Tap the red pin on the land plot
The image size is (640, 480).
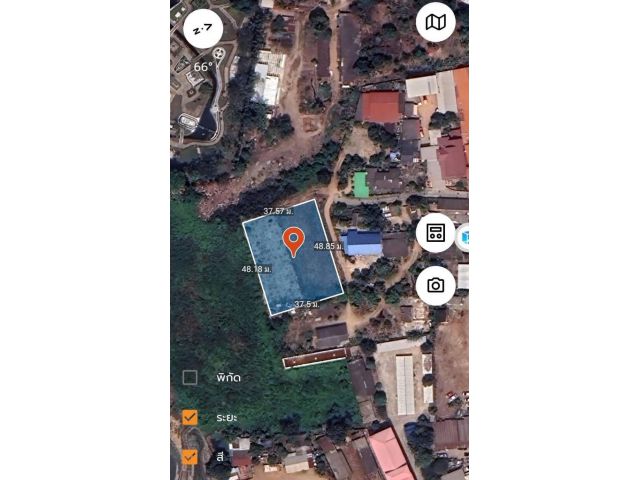(x=293, y=241)
